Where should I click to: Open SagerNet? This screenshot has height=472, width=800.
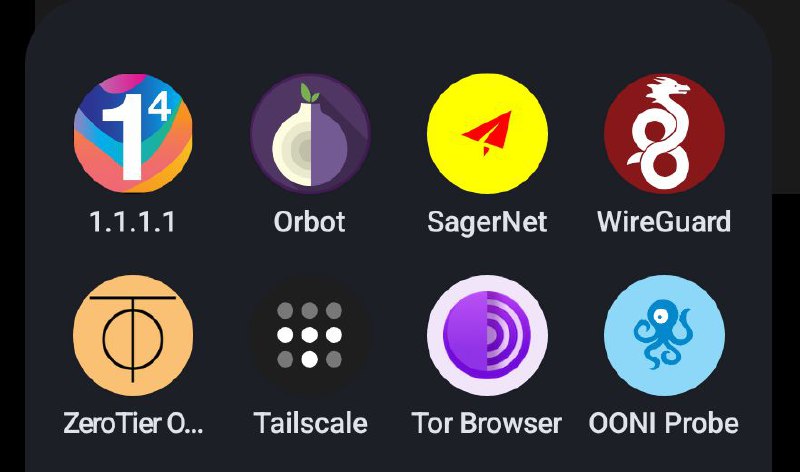coord(487,134)
